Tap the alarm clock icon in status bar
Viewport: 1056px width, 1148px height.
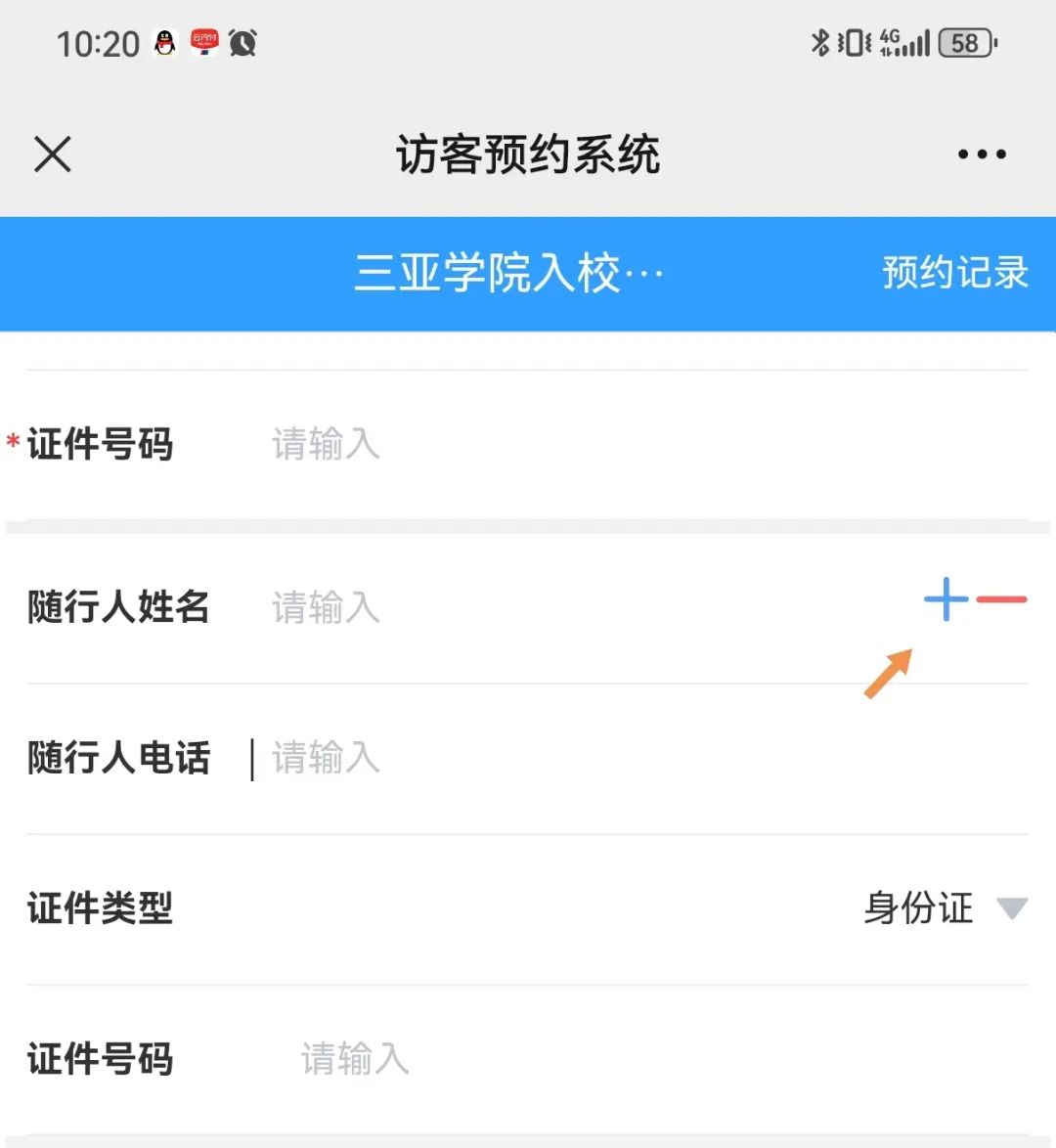click(x=242, y=42)
